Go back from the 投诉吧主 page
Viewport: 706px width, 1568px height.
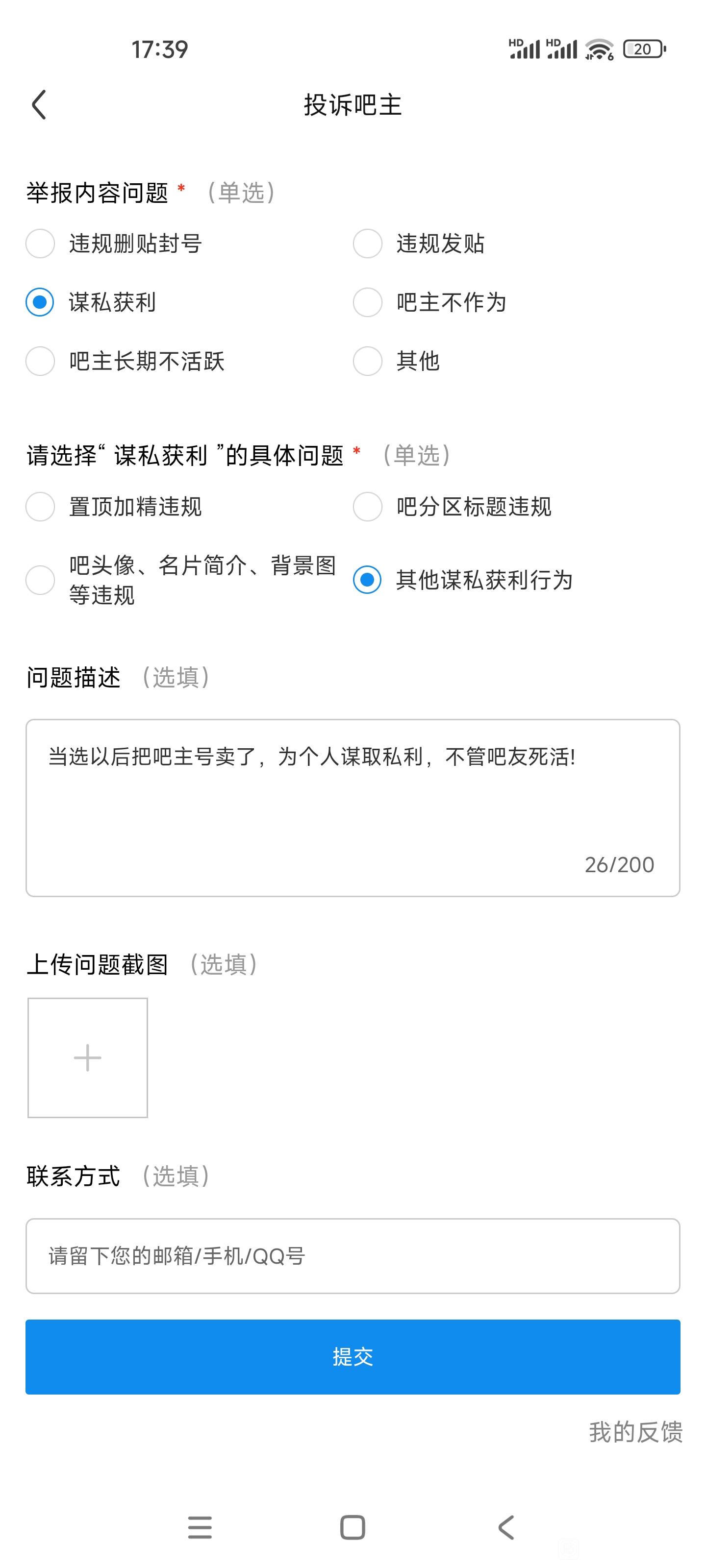point(39,105)
